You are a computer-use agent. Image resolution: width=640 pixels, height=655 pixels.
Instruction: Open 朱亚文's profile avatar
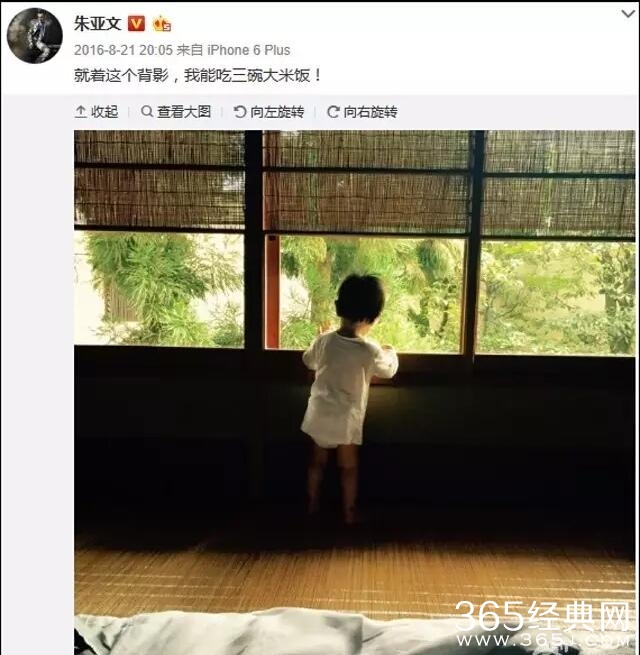pos(35,36)
